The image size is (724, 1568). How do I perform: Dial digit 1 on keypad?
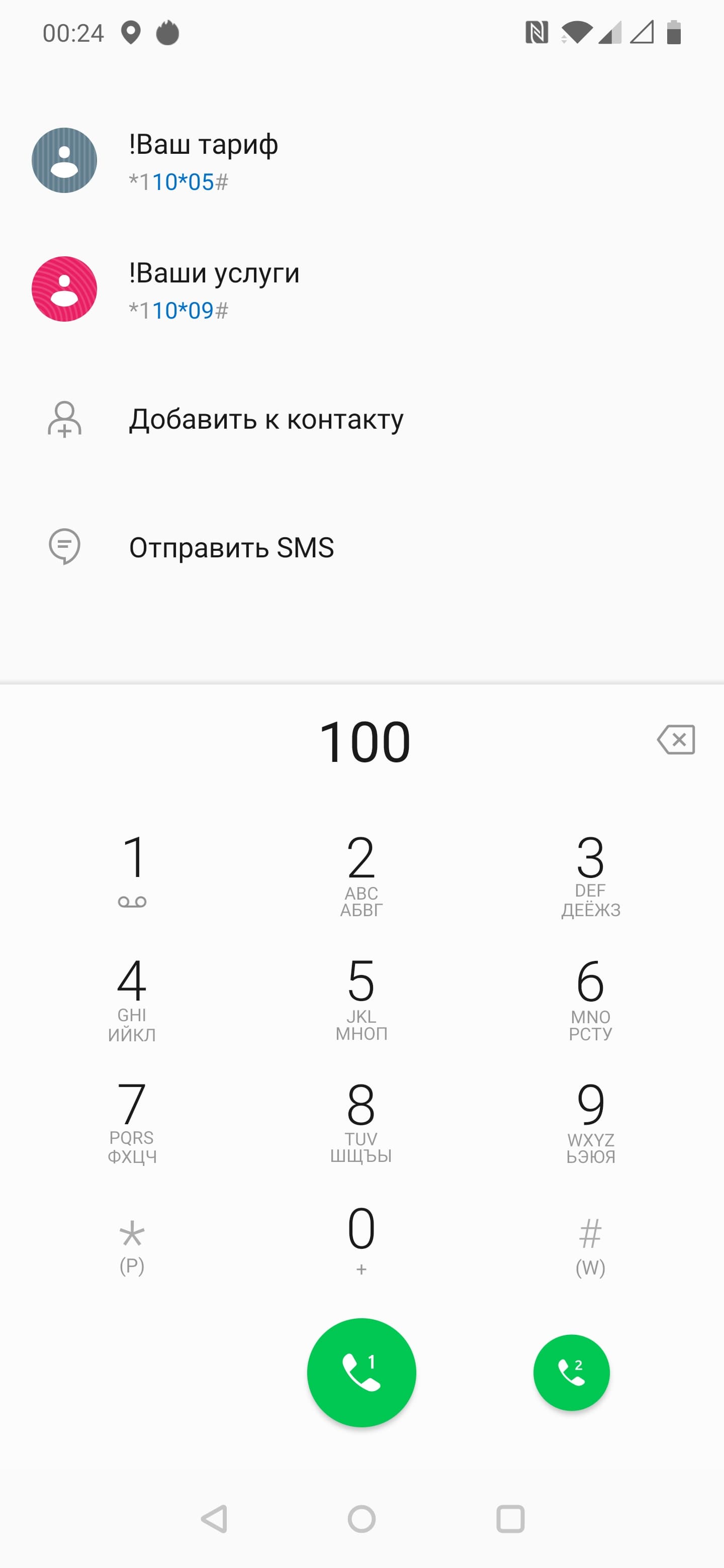pyautogui.click(x=132, y=869)
